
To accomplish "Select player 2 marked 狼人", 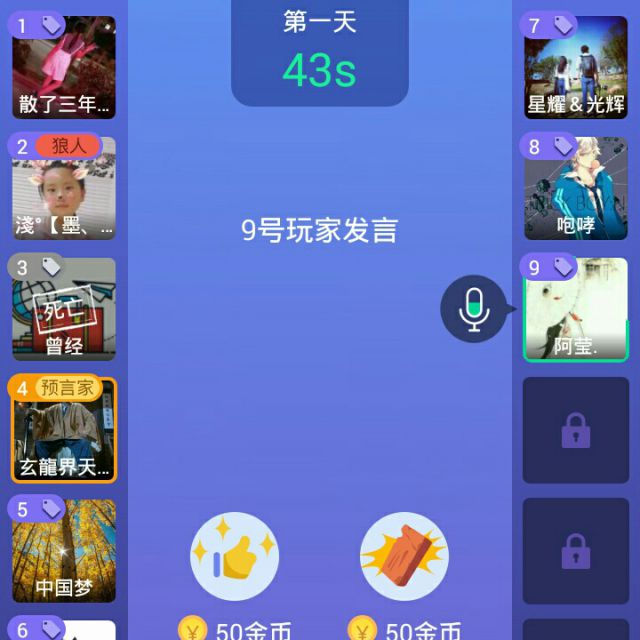I will tap(63, 188).
